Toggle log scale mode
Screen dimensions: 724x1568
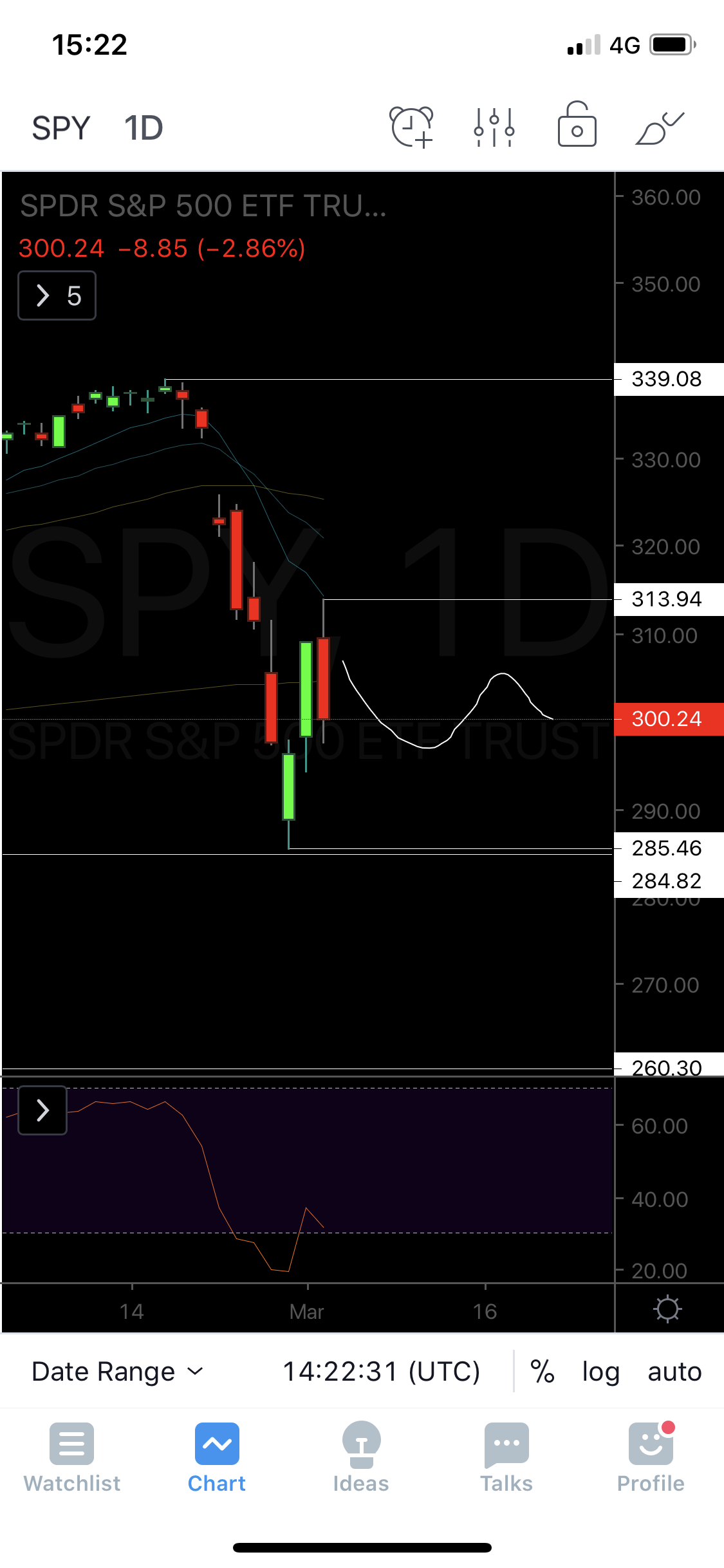pos(600,1372)
